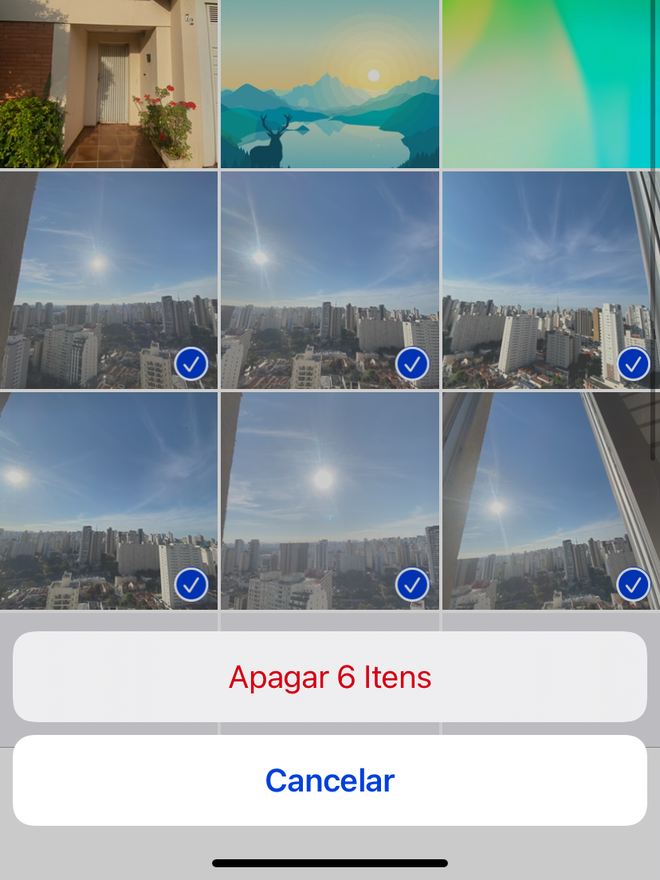Confirm with Apagar 6 Itens
This screenshot has width=660, height=880.
coord(330,677)
